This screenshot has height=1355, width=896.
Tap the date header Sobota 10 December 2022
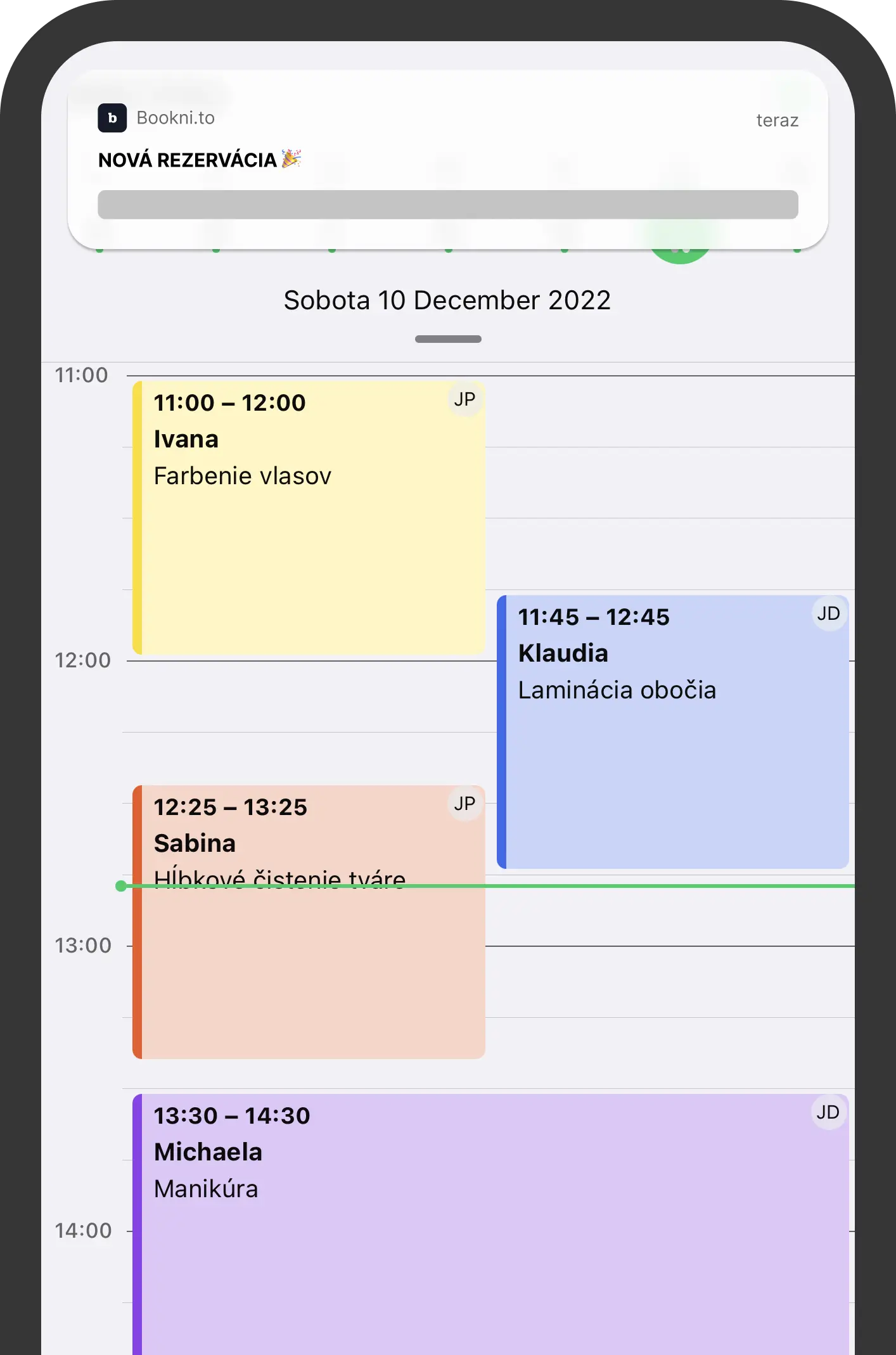[x=447, y=300]
